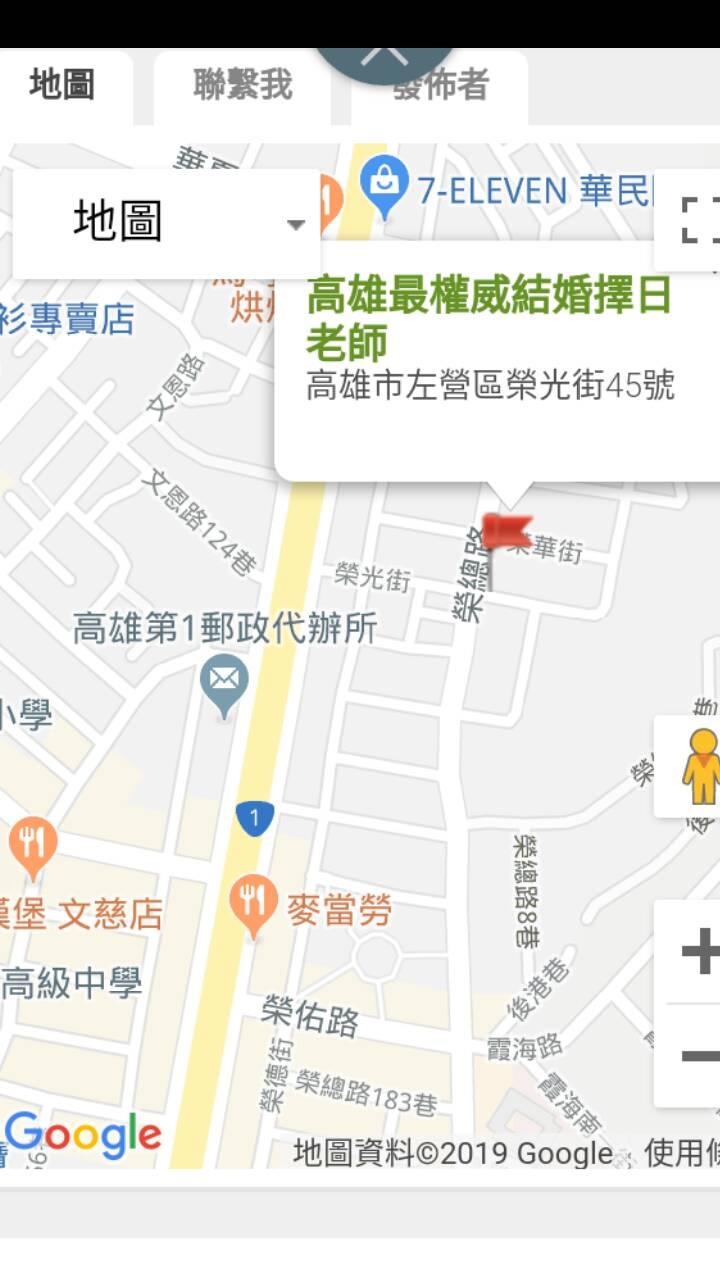Toggle fullscreen map view
The width and height of the screenshot is (720, 1280).
[x=698, y=220]
